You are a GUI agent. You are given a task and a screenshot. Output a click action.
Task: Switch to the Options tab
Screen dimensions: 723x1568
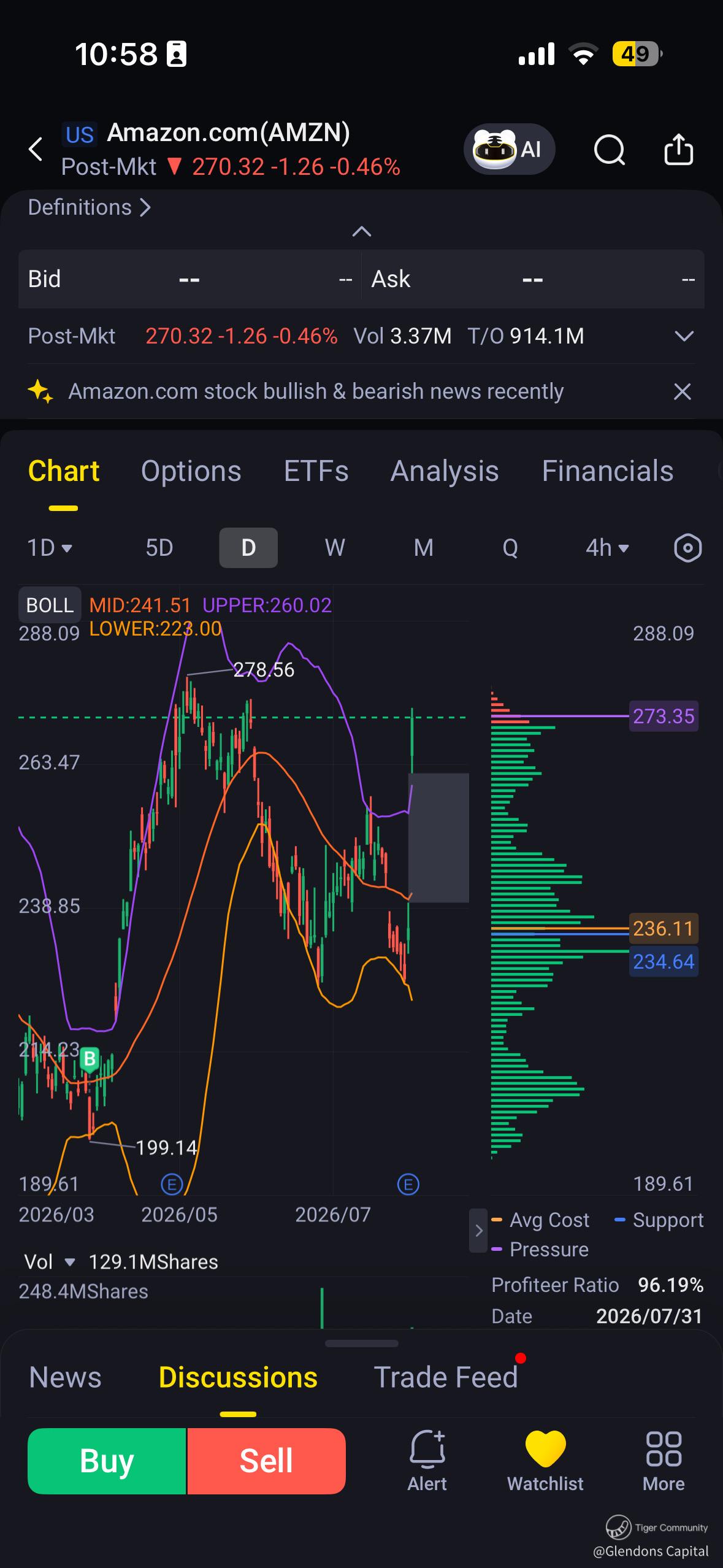click(x=191, y=471)
